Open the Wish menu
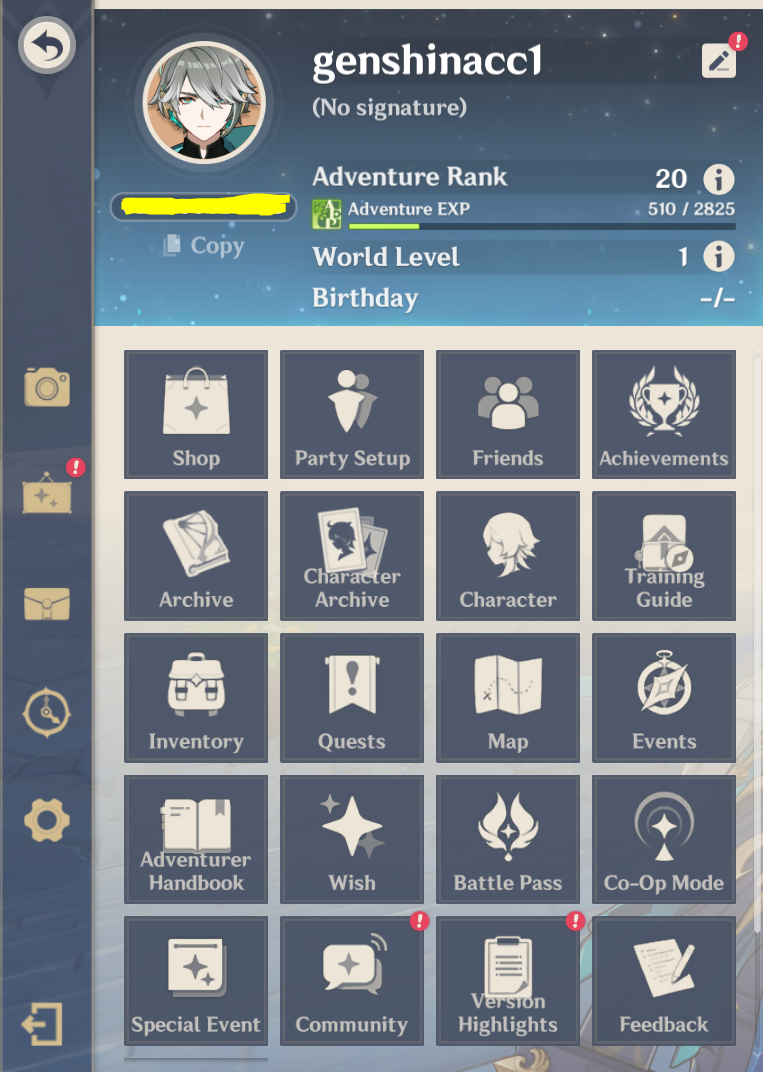 pyautogui.click(x=352, y=840)
